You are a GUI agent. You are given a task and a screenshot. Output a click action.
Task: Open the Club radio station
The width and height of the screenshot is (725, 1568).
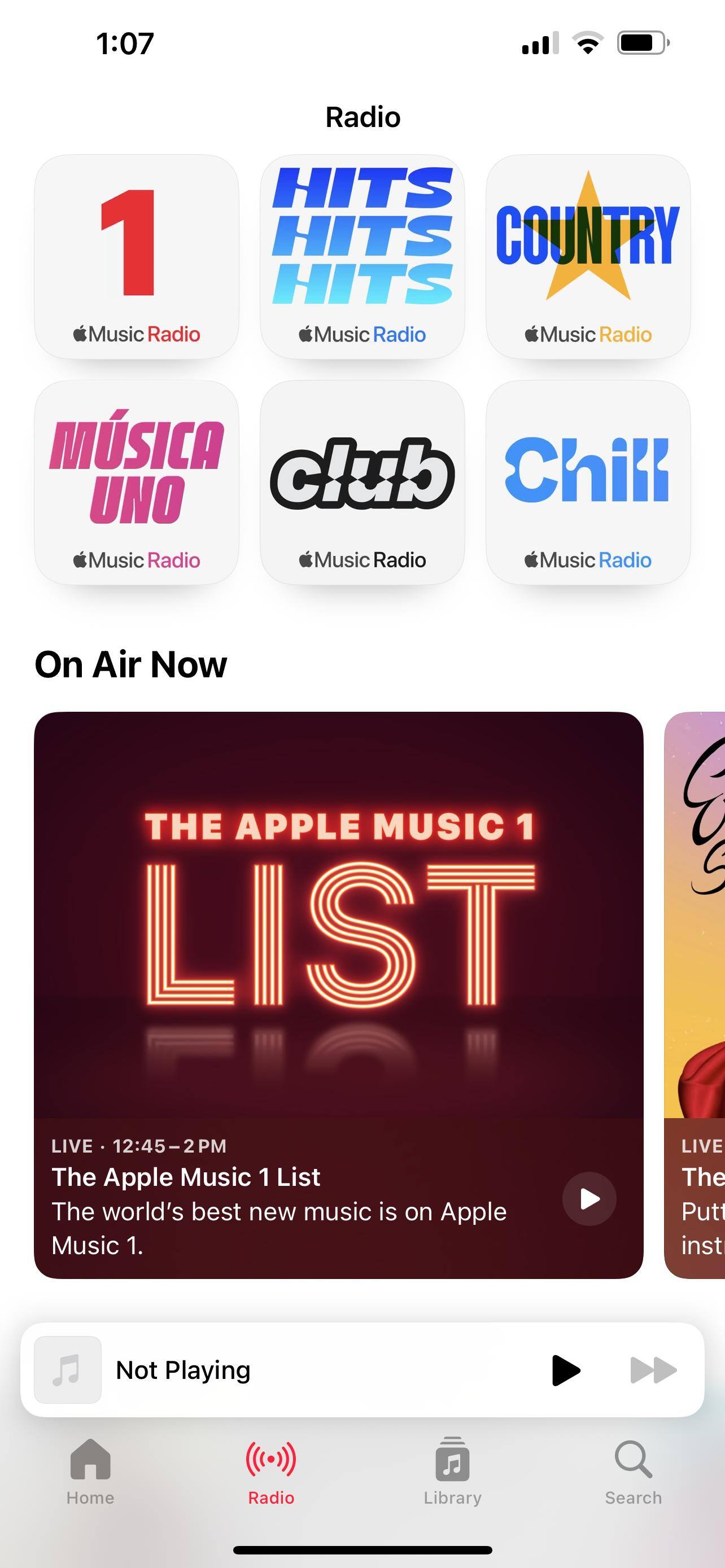(362, 483)
